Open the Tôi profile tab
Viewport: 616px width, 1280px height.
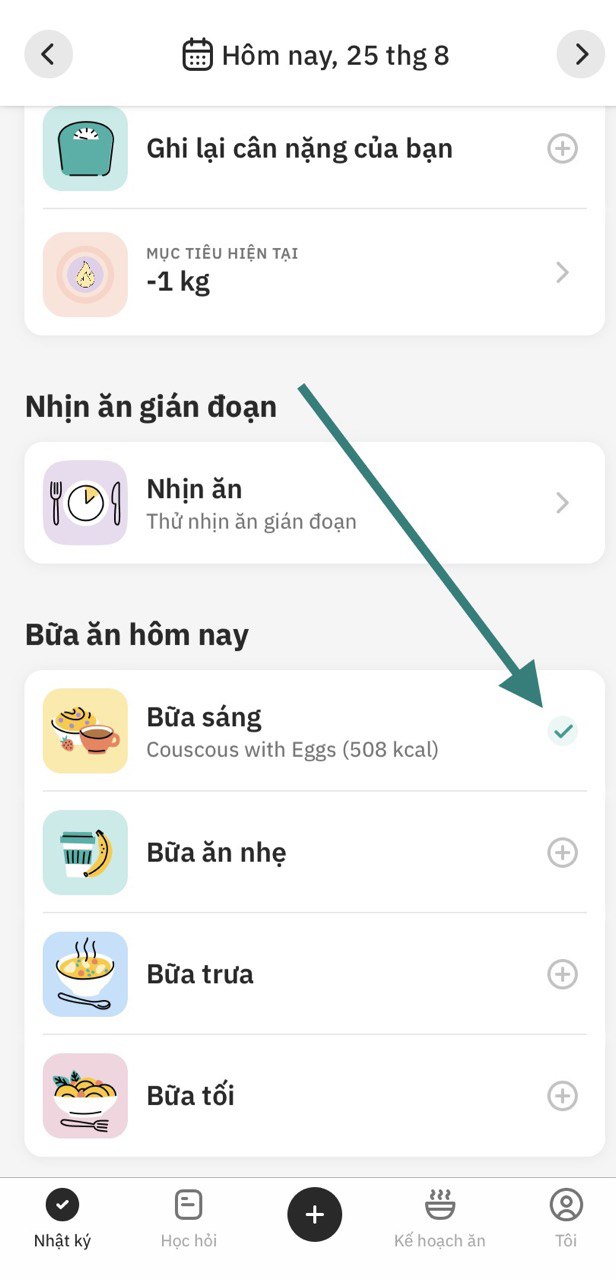click(566, 1219)
